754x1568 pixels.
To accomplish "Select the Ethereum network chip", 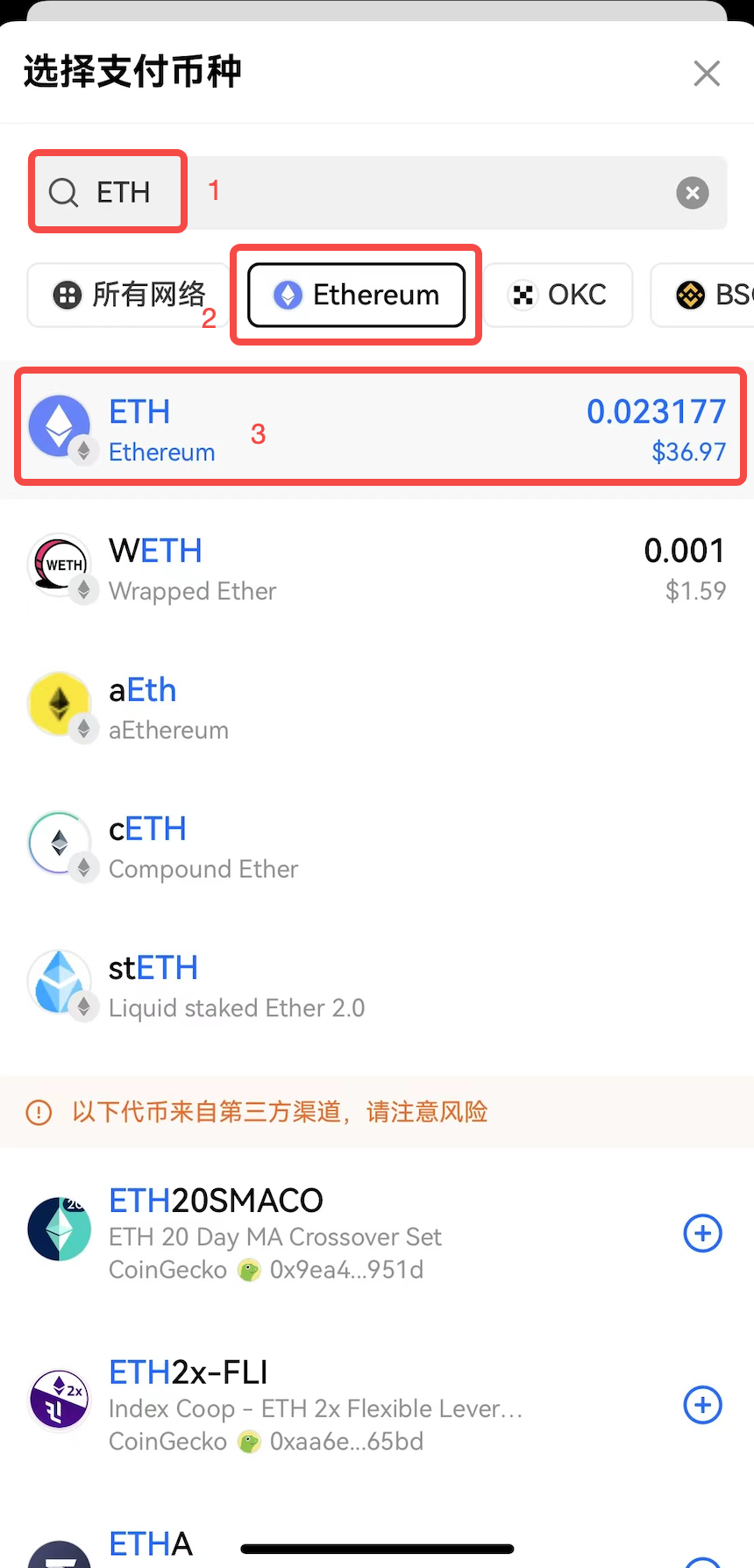I will [356, 295].
